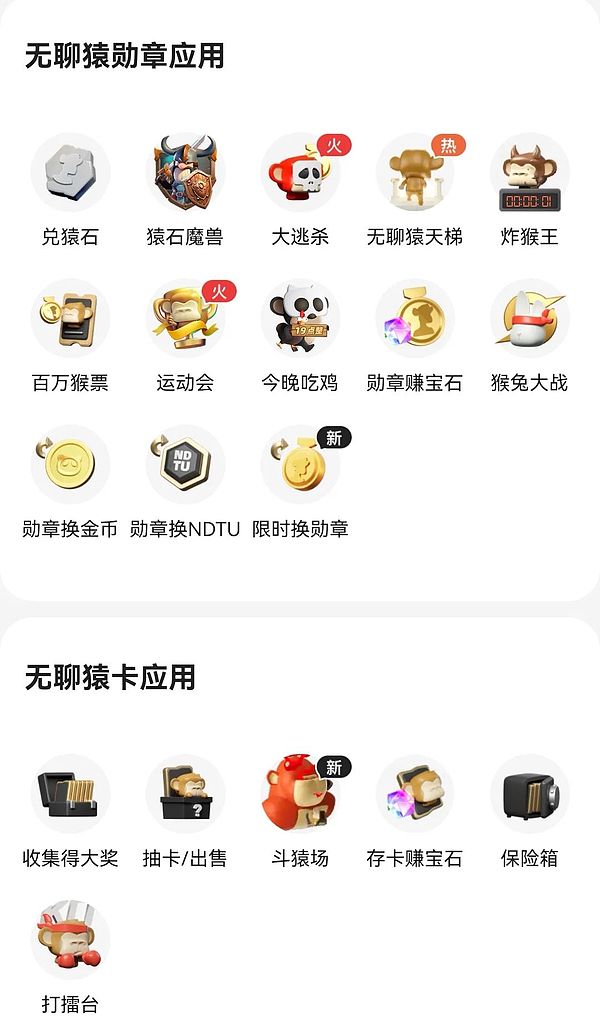Open 存卡赚宝石
Image resolution: width=600 pixels, height=1035 pixels.
click(414, 795)
